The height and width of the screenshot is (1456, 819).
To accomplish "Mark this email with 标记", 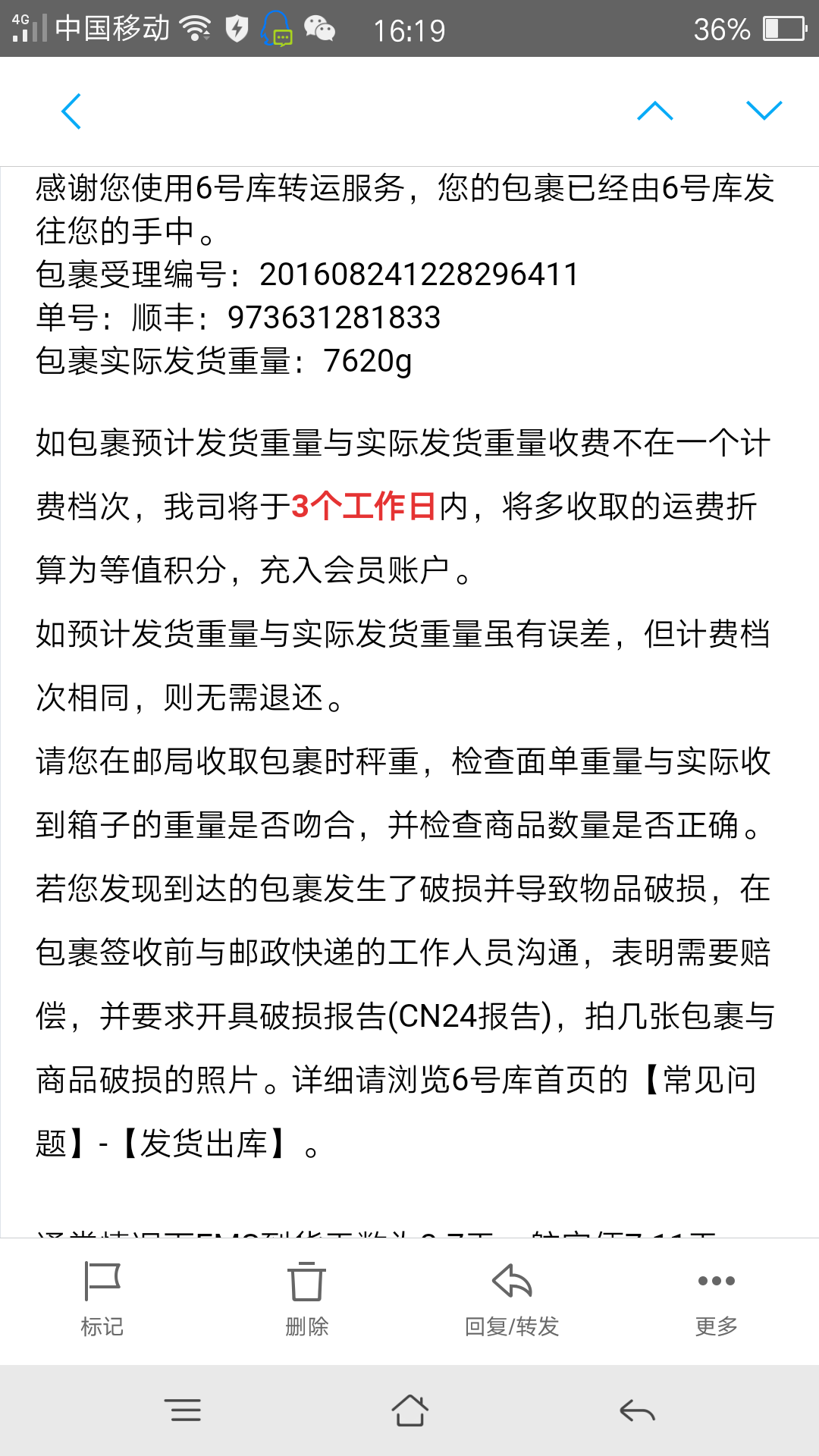I will click(x=102, y=1300).
